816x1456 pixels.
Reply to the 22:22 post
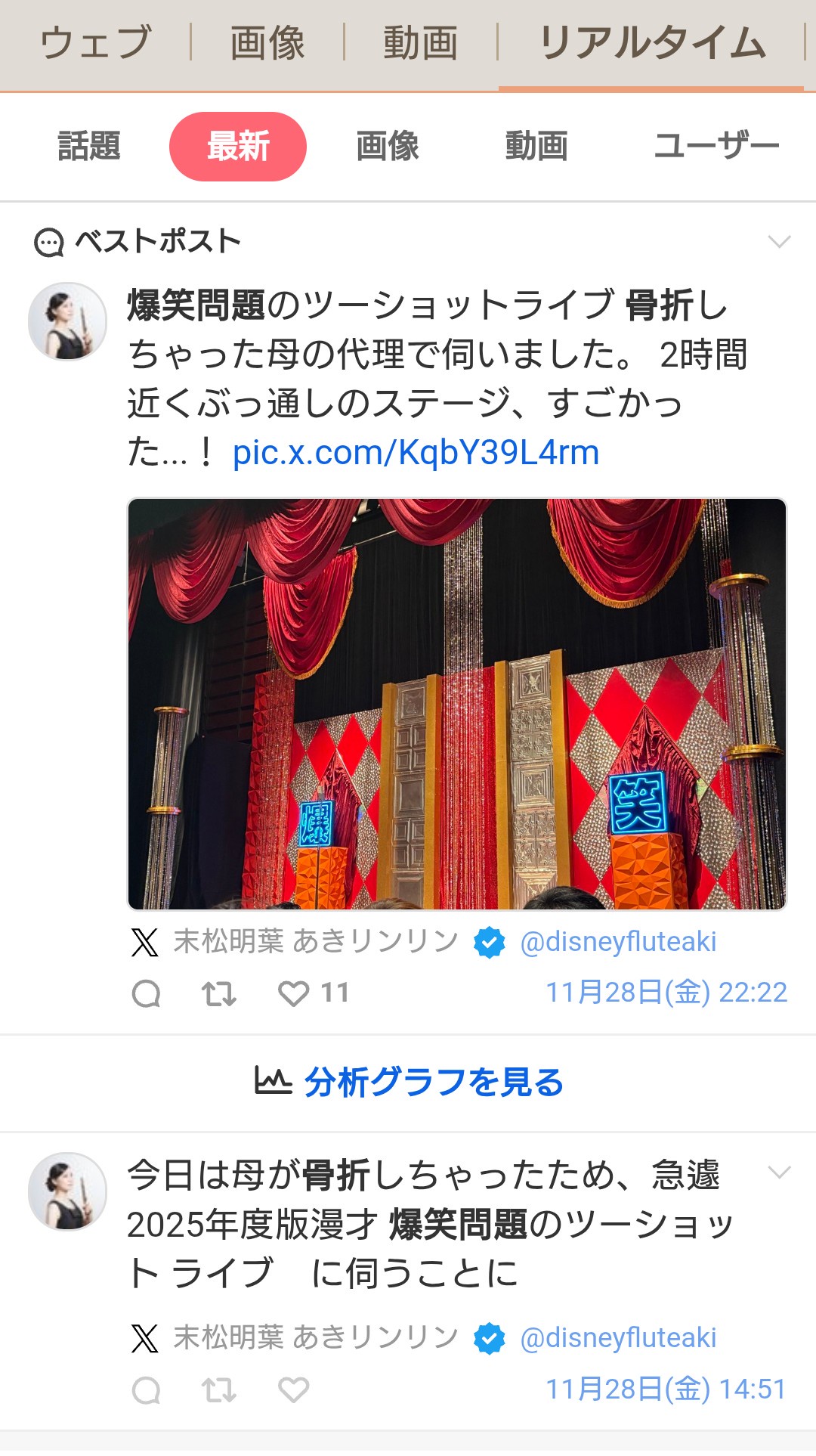click(146, 993)
